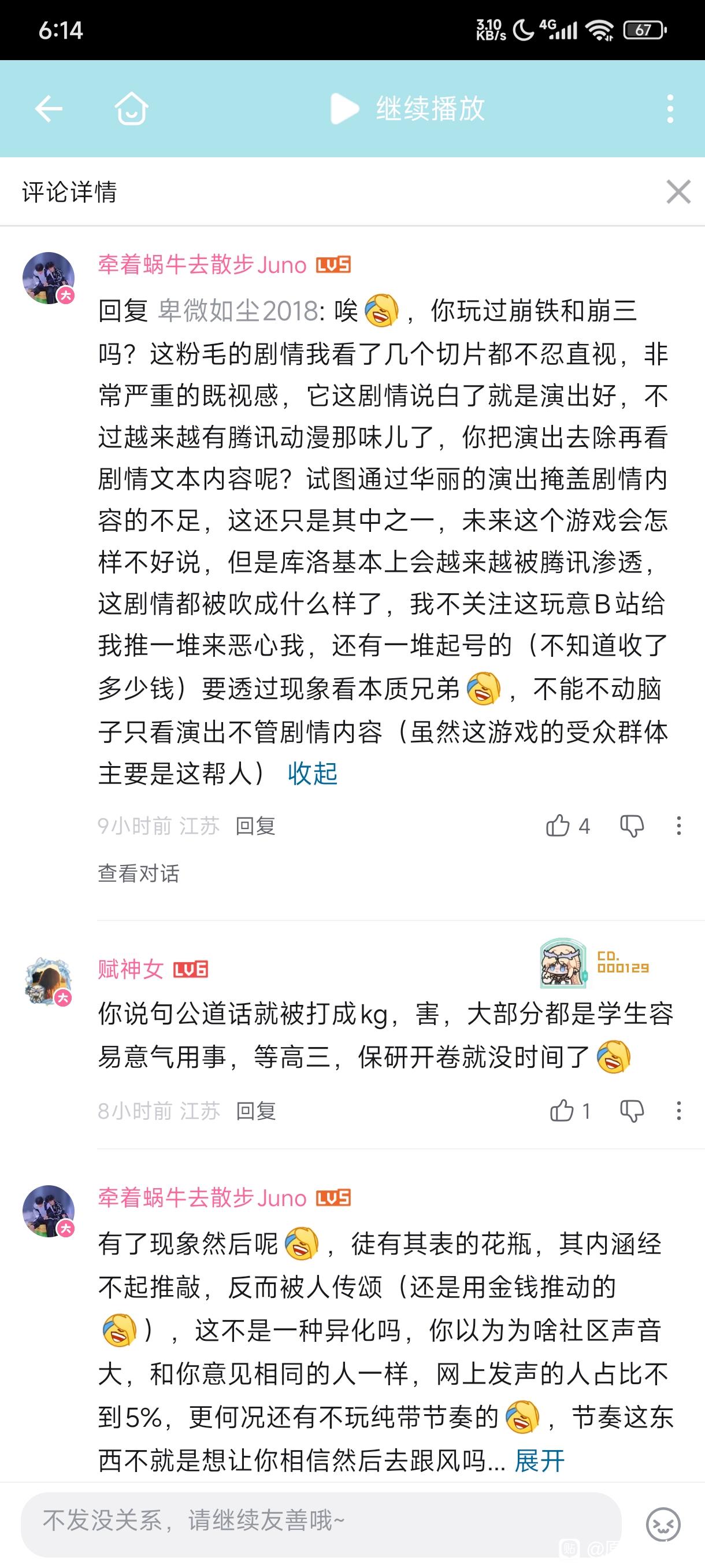Open 卑微如尘2018's profile from the reply

pos(238,311)
